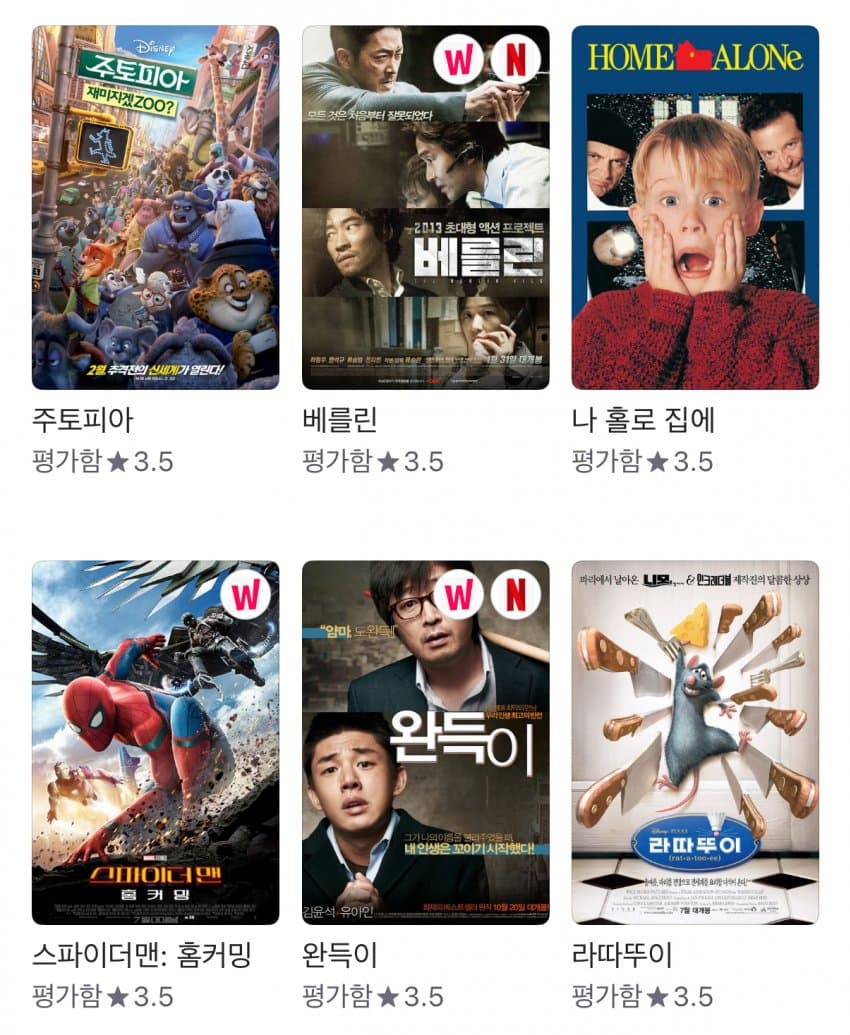Open 스파이더맨: 홈커밍 details
The width and height of the screenshot is (850, 1035).
coord(155,742)
